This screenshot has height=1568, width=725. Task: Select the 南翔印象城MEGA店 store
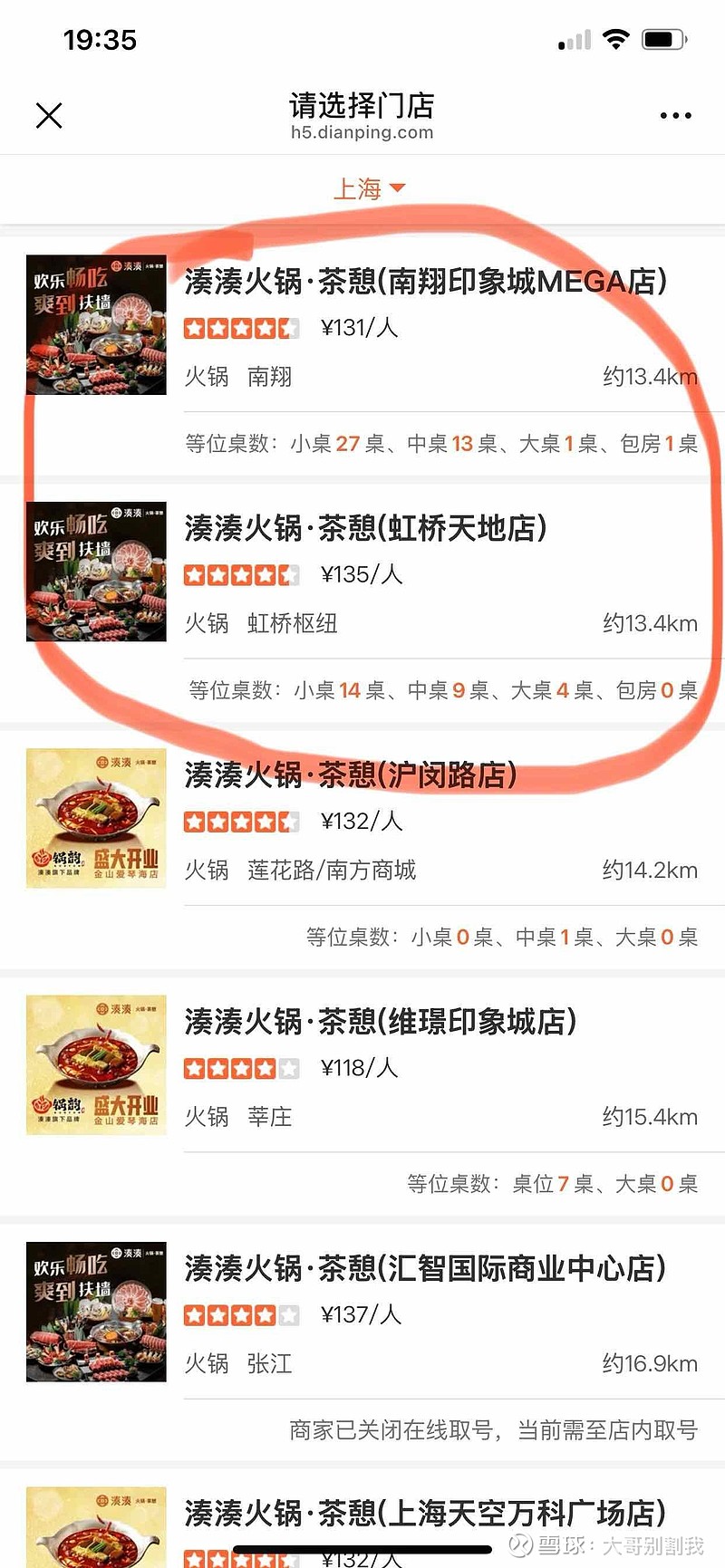(425, 282)
